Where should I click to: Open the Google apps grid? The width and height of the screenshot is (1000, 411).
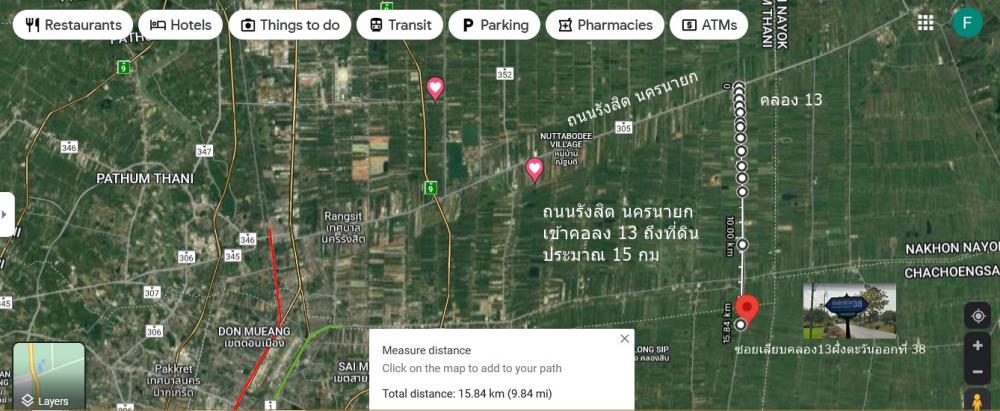pos(925,23)
